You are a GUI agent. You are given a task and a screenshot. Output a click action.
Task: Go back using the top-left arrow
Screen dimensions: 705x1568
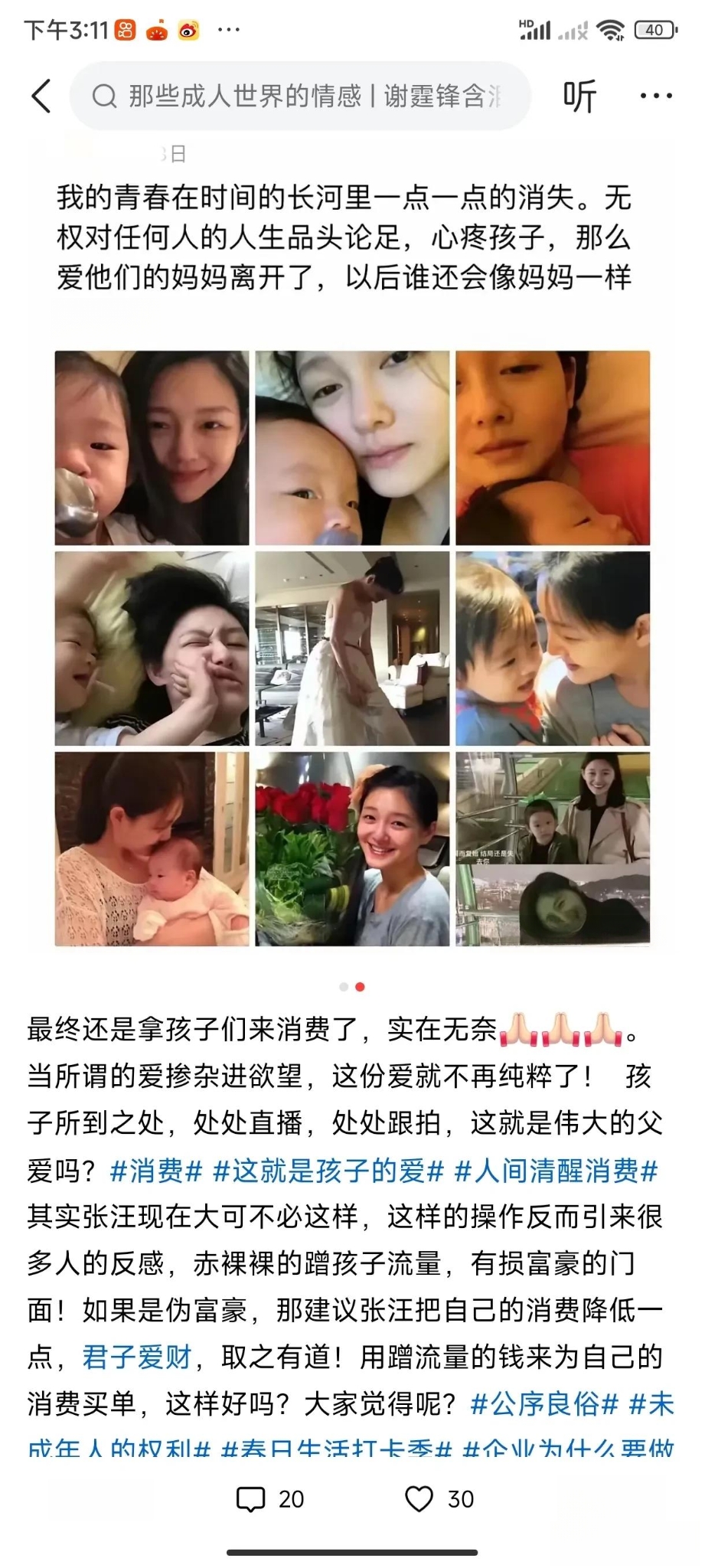(x=41, y=96)
